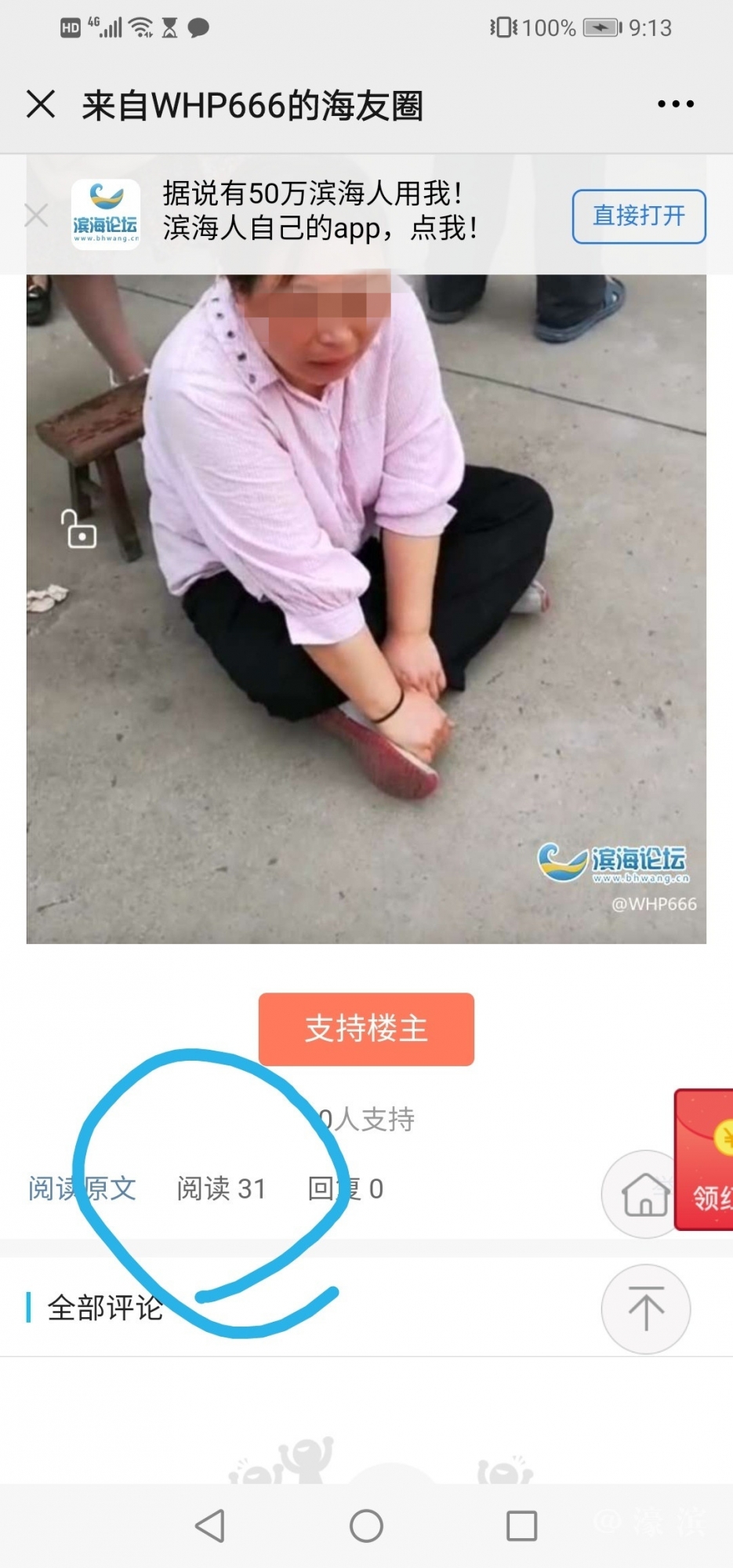Viewport: 733px width, 1568px height.
Task: Open the 阅读原文 link
Action: pyautogui.click(x=82, y=1189)
